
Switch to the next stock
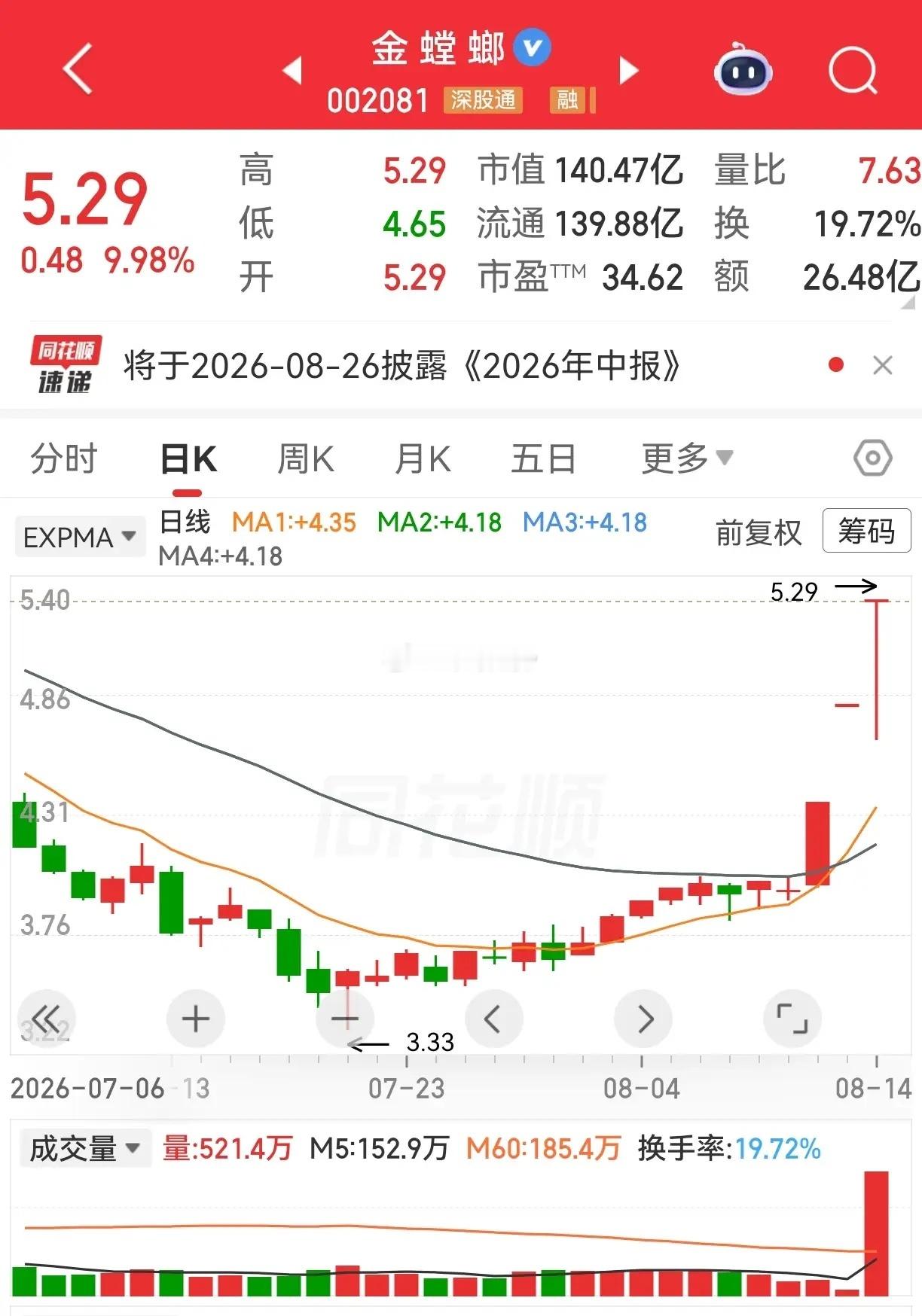pyautogui.click(x=628, y=70)
